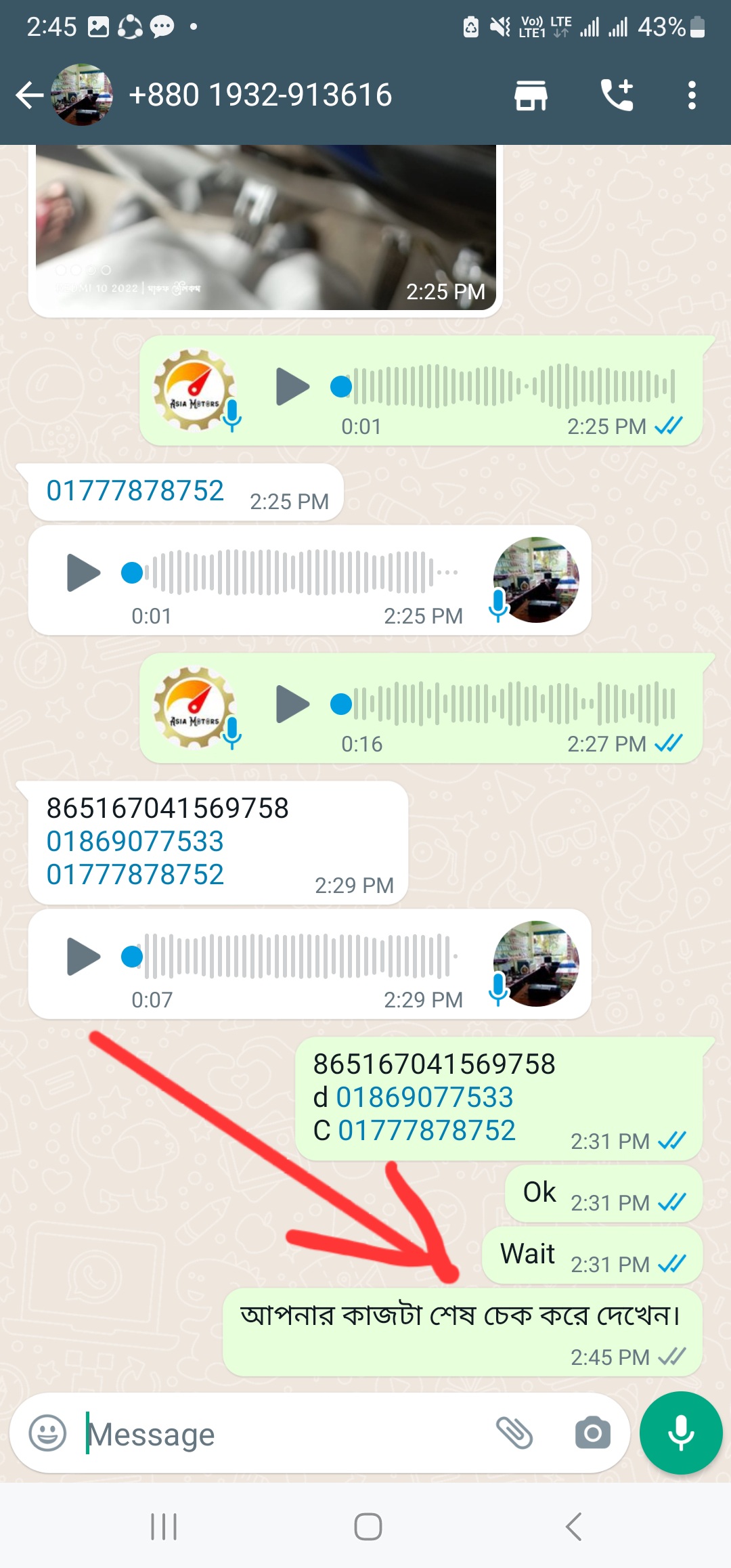Open the emoji picker
731x1568 pixels.
pyautogui.click(x=47, y=1433)
